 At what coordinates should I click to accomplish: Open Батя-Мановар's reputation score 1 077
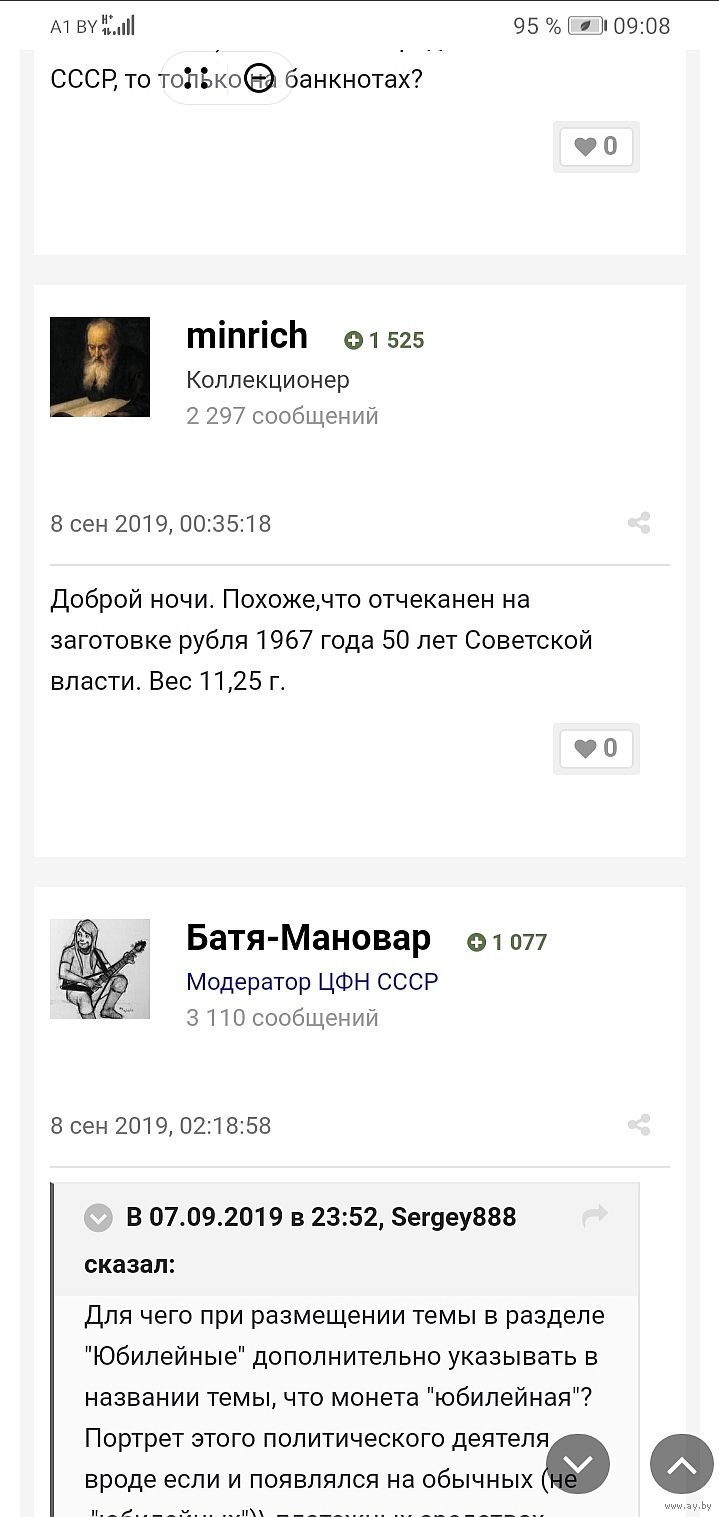click(x=507, y=942)
